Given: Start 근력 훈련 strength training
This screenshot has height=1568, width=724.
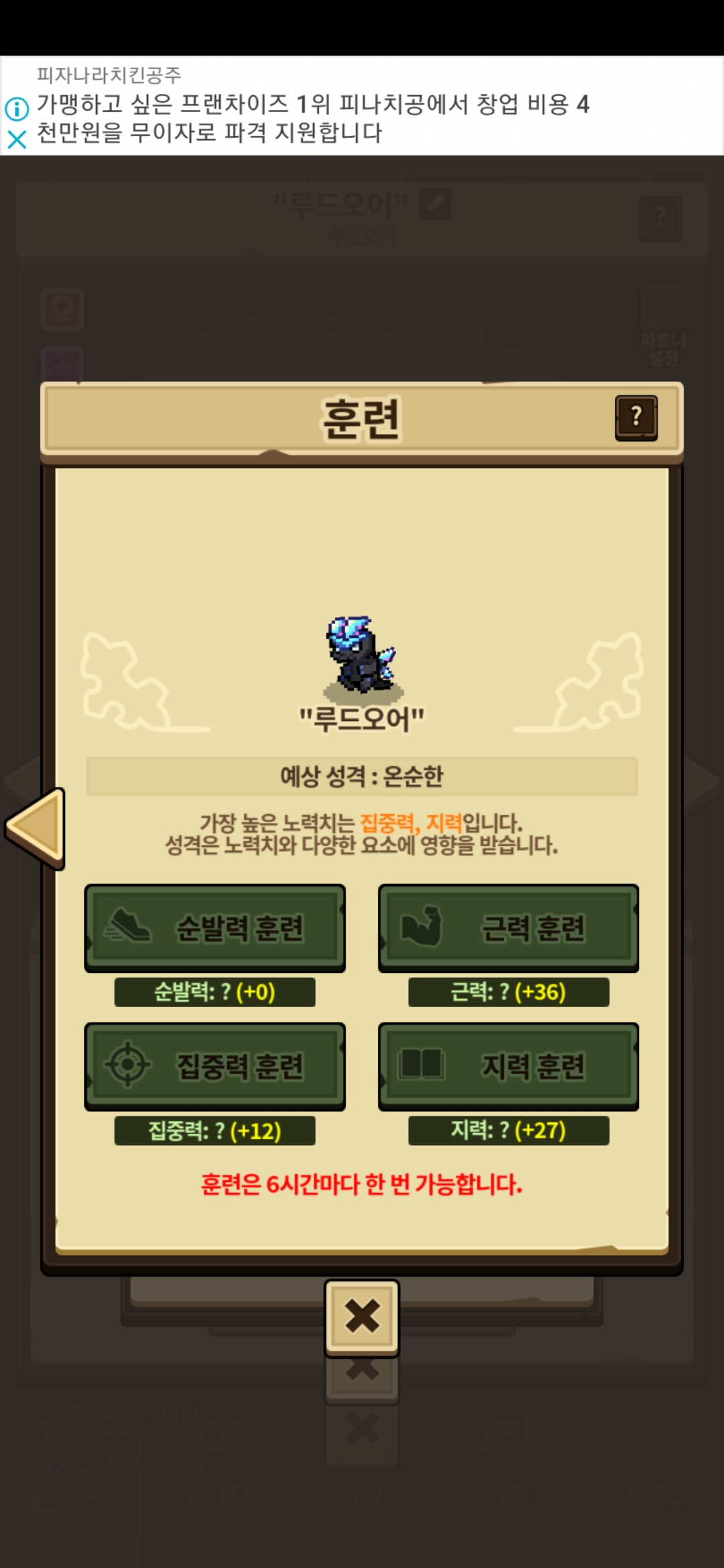Looking at the screenshot, I should (x=508, y=928).
